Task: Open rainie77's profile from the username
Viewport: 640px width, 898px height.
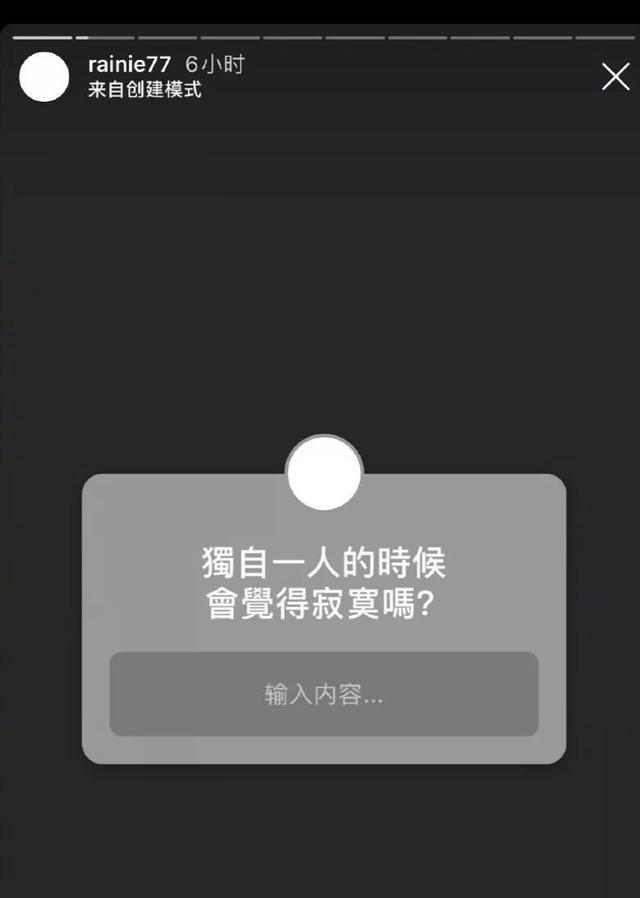Action: point(129,64)
